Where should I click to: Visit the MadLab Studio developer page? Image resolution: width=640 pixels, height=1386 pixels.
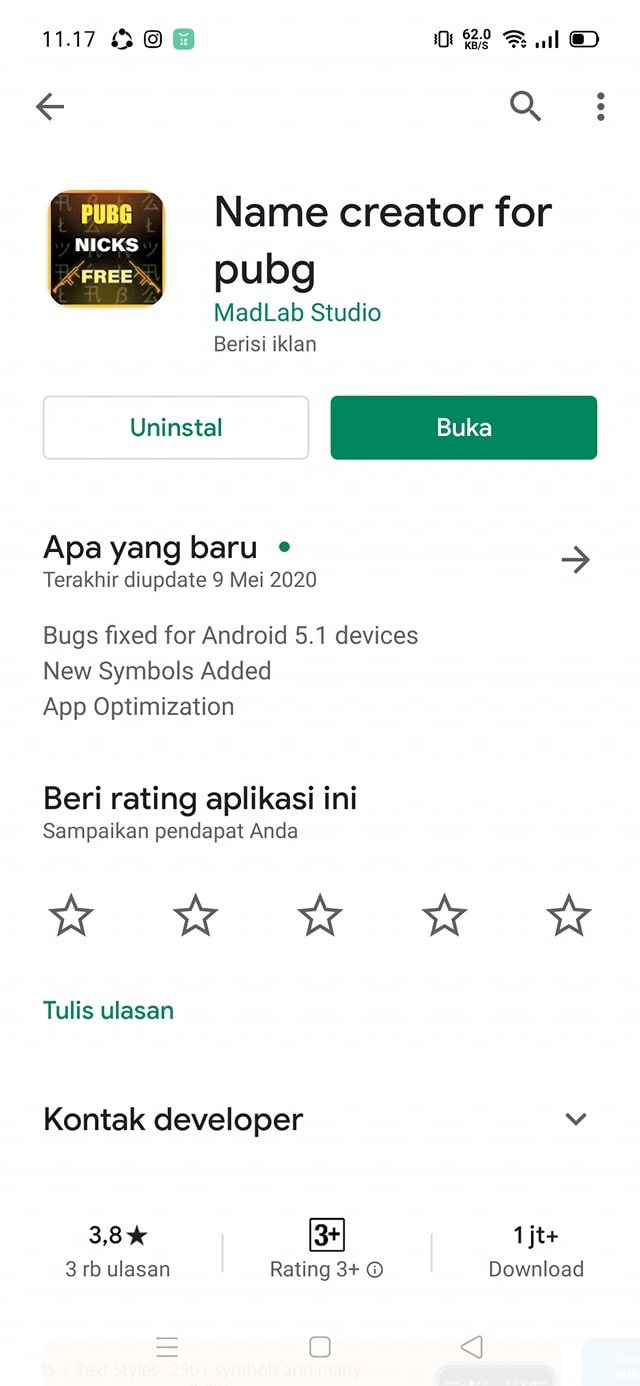coord(297,312)
